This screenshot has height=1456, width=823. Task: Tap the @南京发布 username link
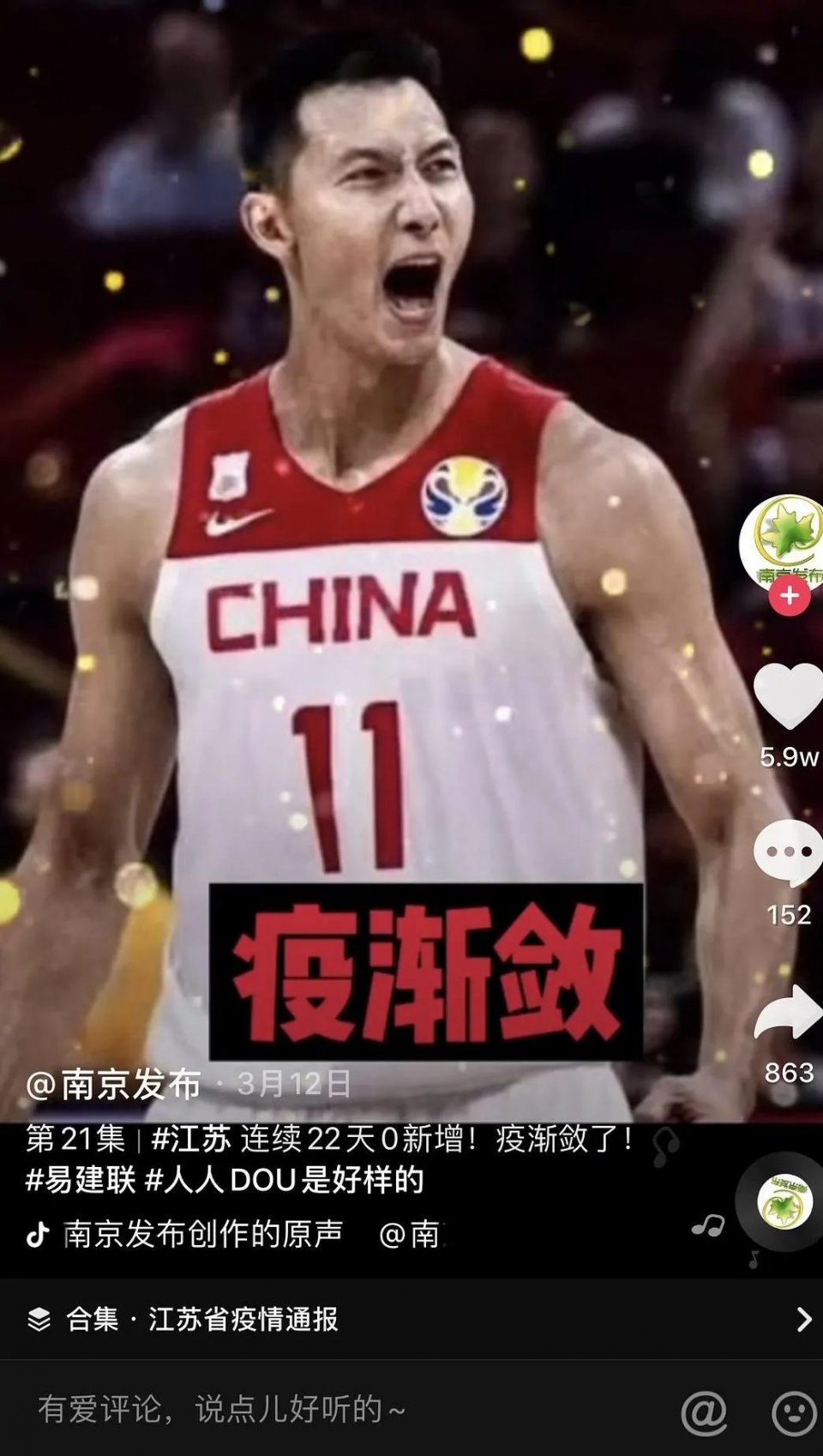tap(114, 1085)
